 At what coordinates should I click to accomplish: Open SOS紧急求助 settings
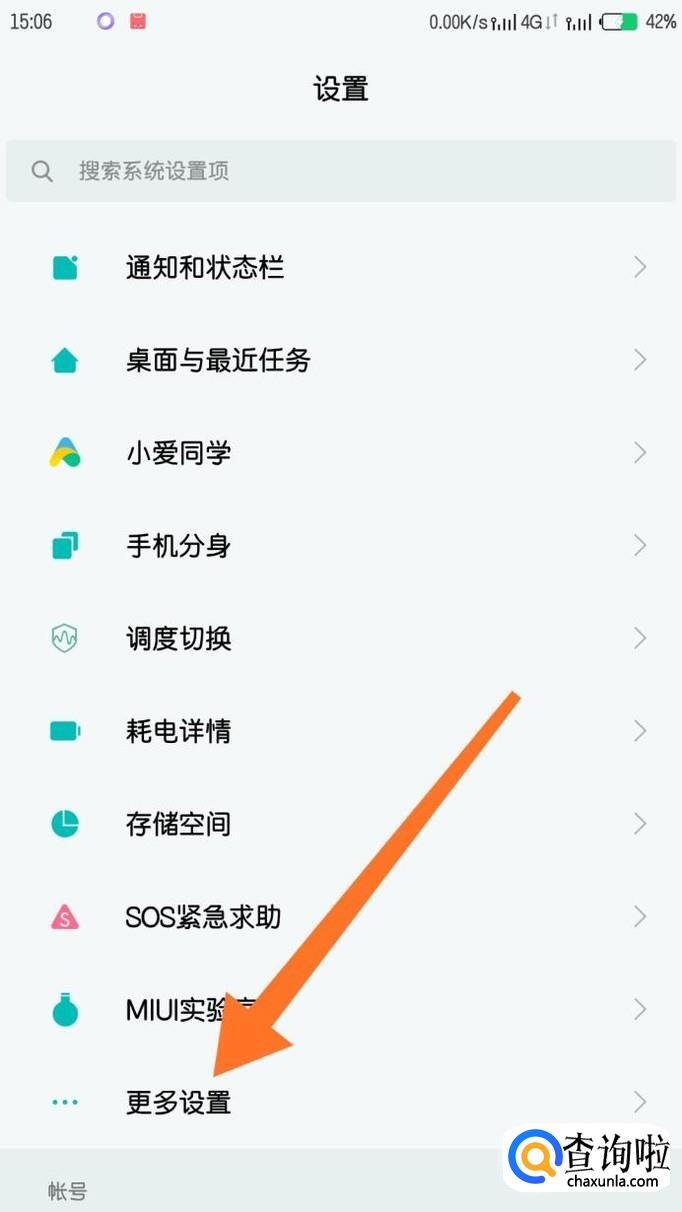(x=341, y=916)
